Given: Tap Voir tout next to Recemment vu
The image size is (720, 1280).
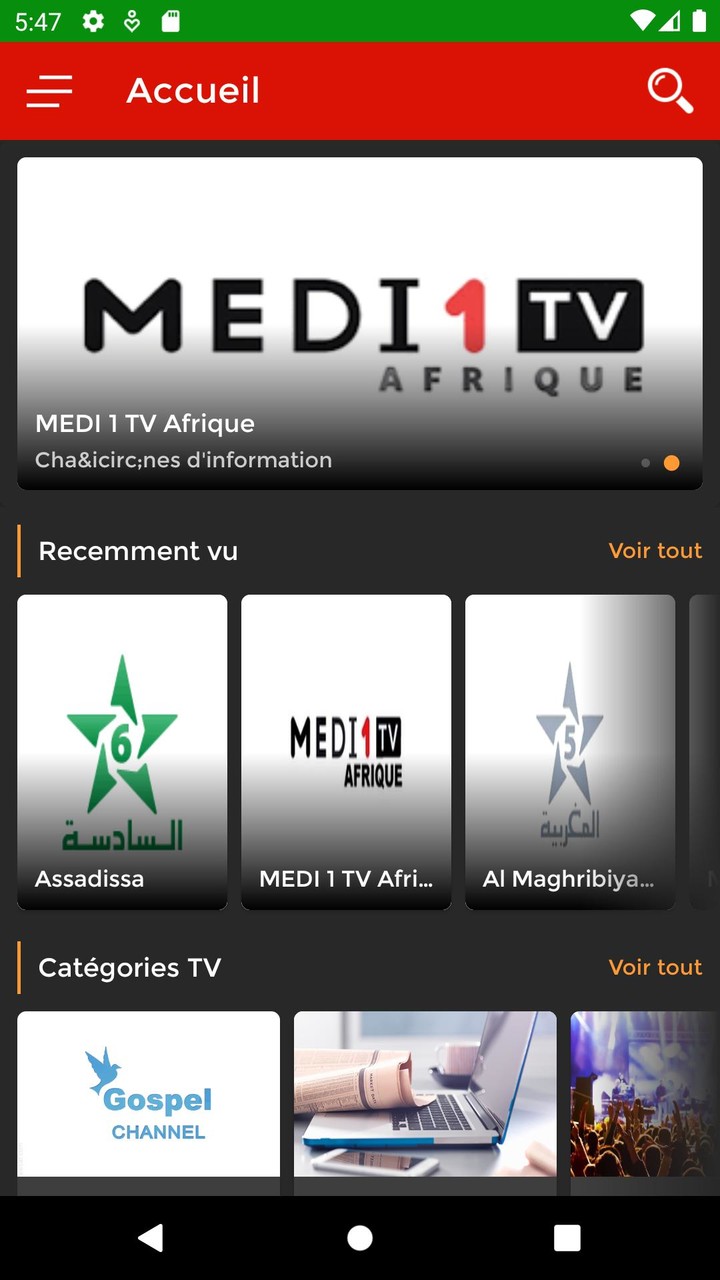Looking at the screenshot, I should pos(655,550).
